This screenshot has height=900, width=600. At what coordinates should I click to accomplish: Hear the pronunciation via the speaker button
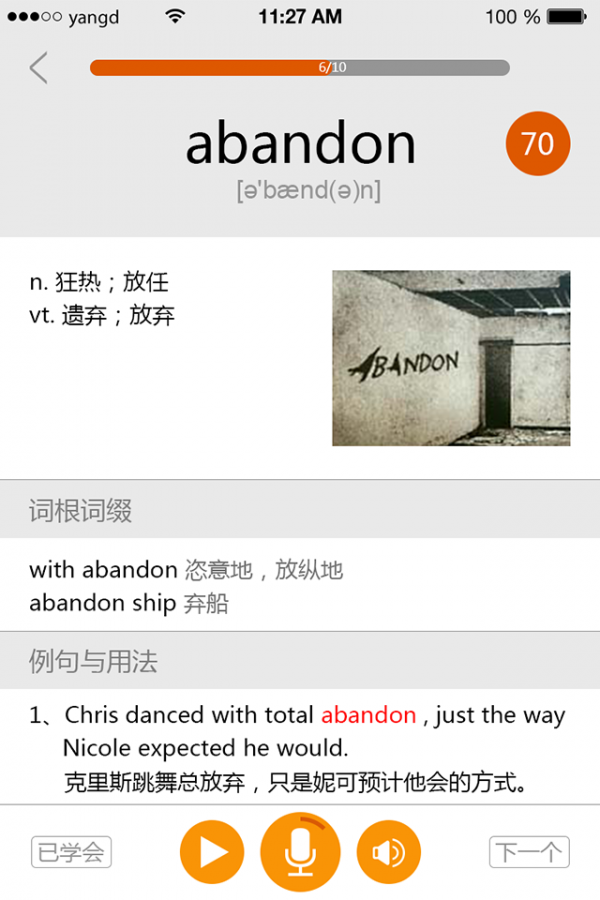pyautogui.click(x=389, y=852)
